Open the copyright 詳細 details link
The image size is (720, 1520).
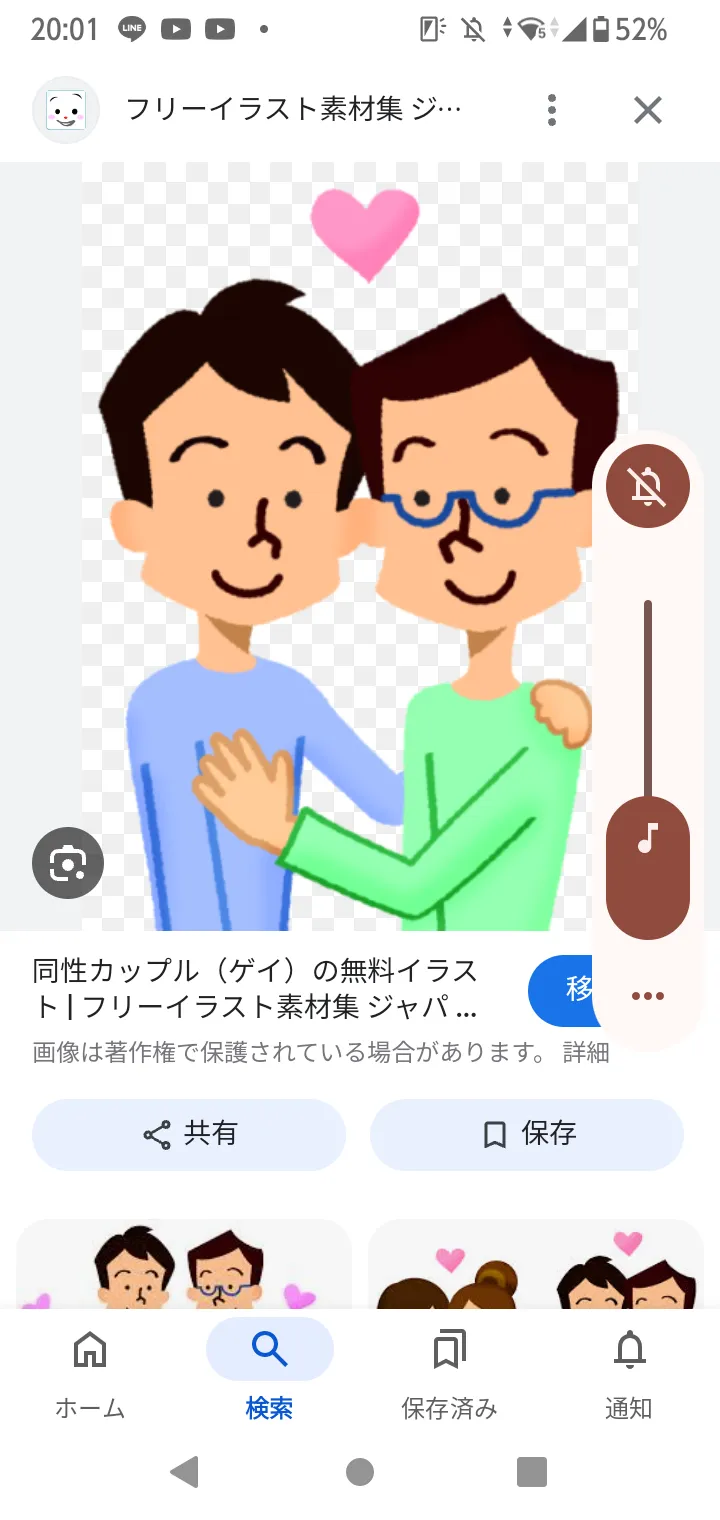tap(586, 1053)
